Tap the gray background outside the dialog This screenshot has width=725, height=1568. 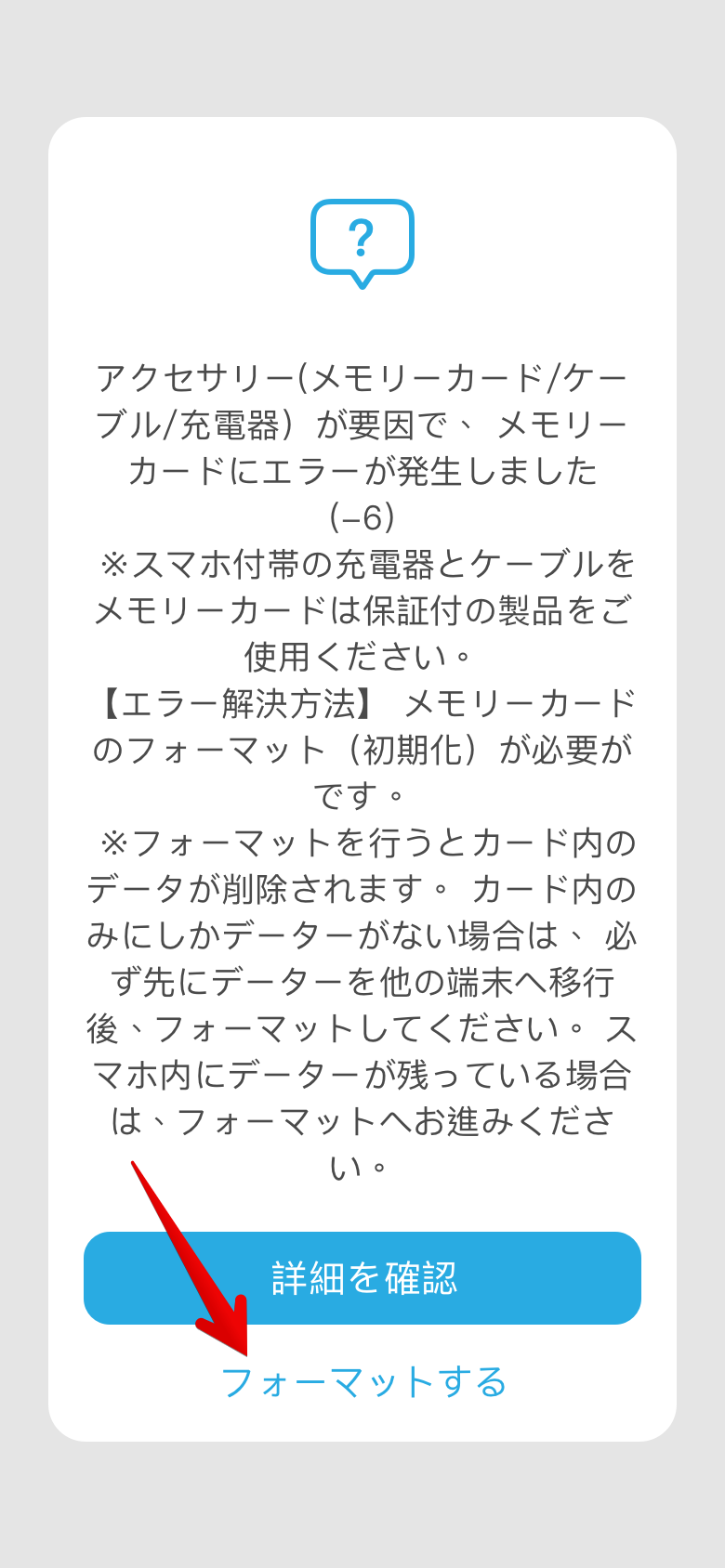click(x=362, y=56)
